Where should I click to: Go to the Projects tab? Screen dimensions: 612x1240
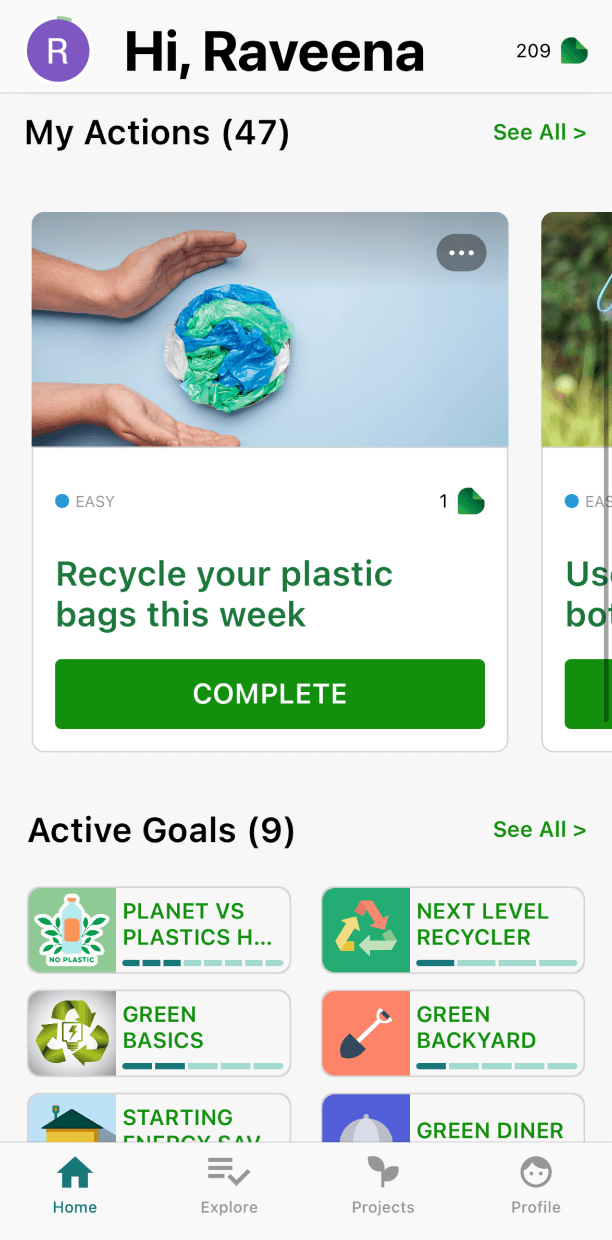tap(383, 1186)
